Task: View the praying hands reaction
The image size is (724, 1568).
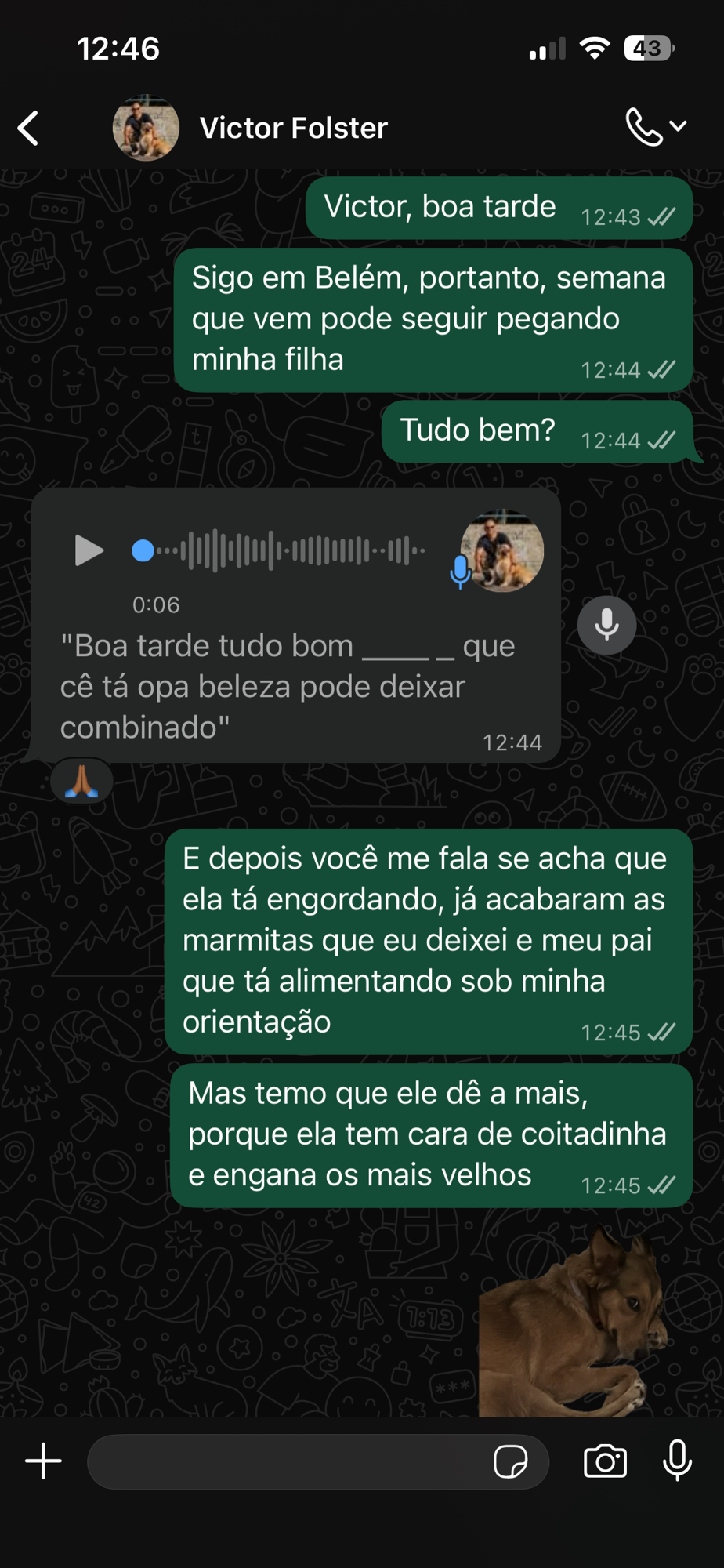Action: (81, 781)
